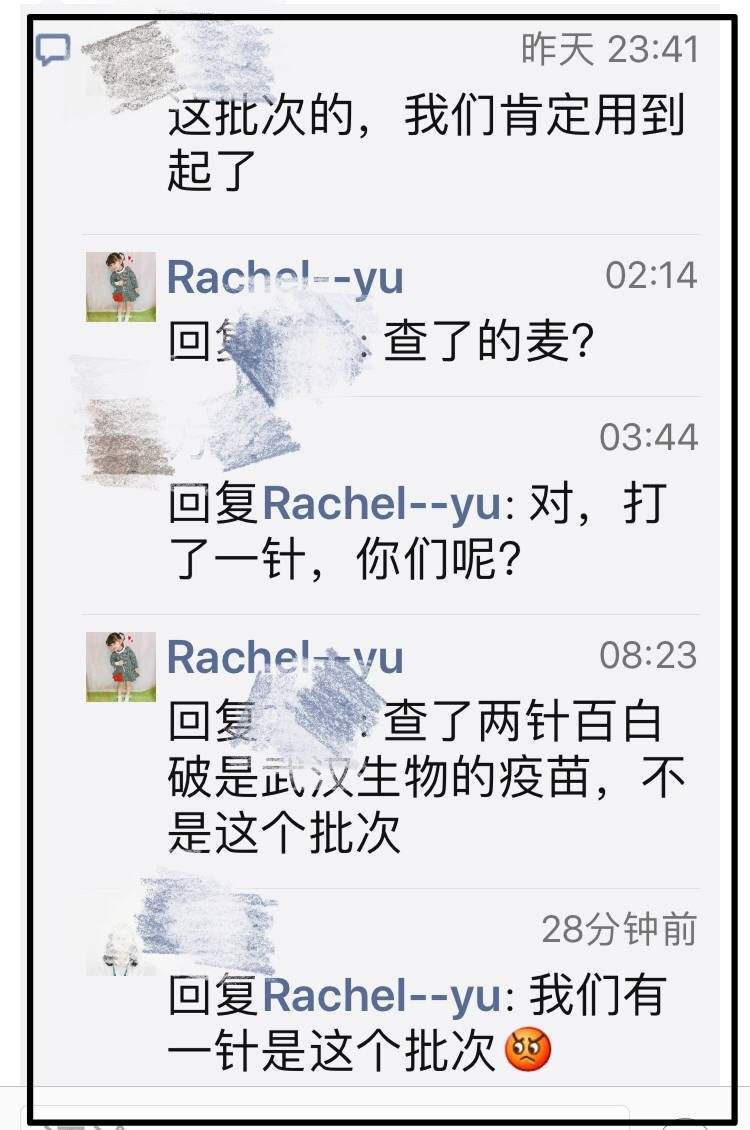Tap the comment bubble icon

coord(53,48)
